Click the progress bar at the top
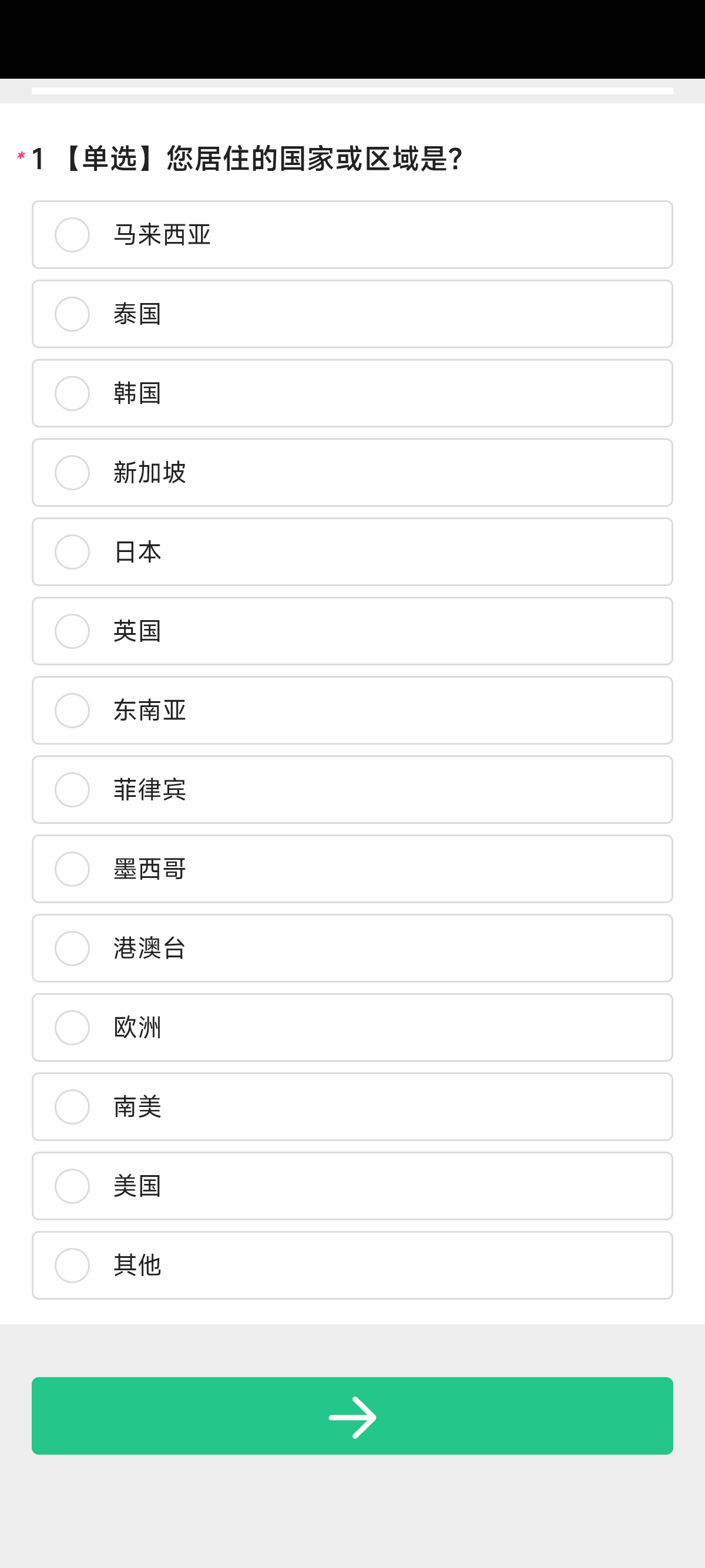Image resolution: width=705 pixels, height=1568 pixels. pyautogui.click(x=352, y=91)
